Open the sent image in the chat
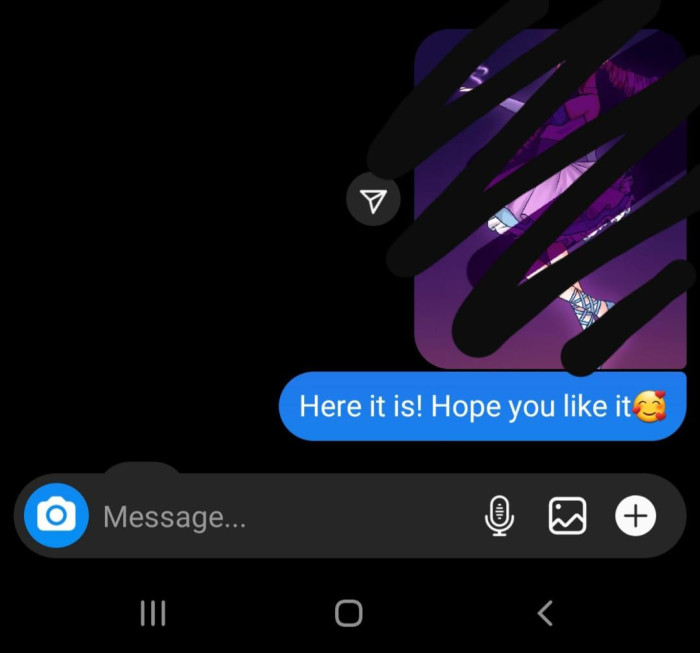 coord(550,200)
